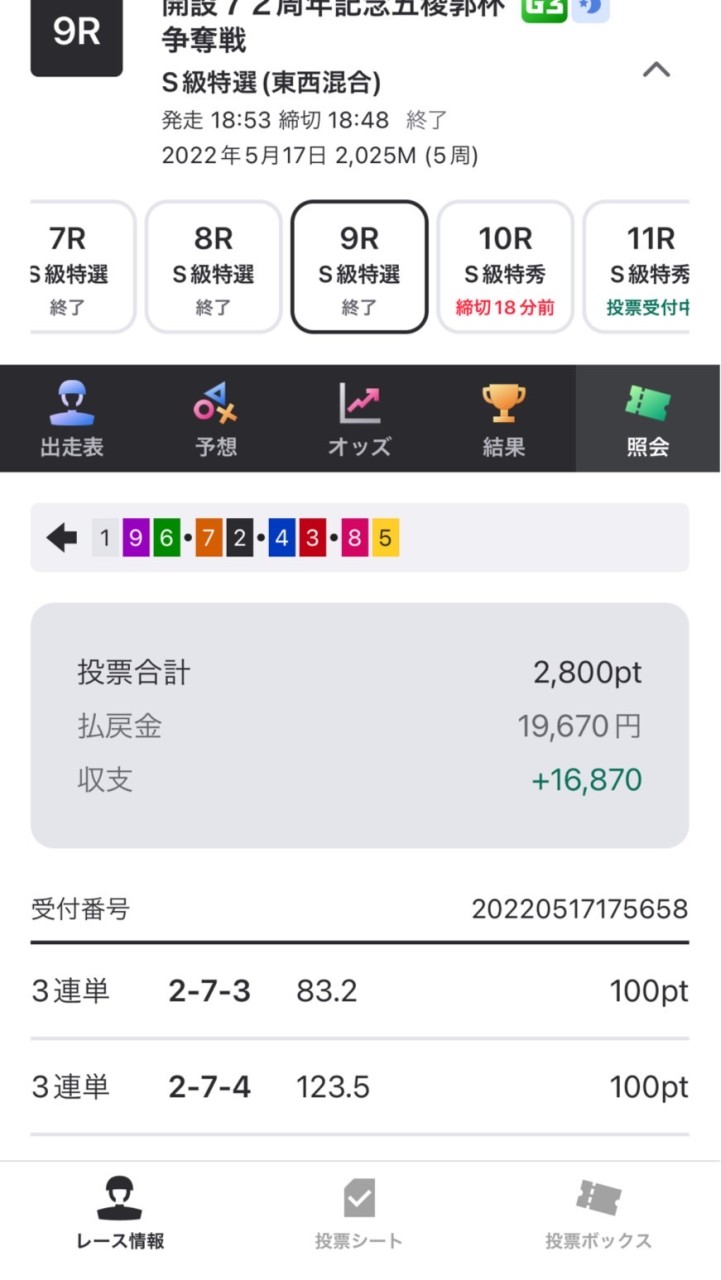
Task: Open the 結果 tab
Action: tap(504, 419)
